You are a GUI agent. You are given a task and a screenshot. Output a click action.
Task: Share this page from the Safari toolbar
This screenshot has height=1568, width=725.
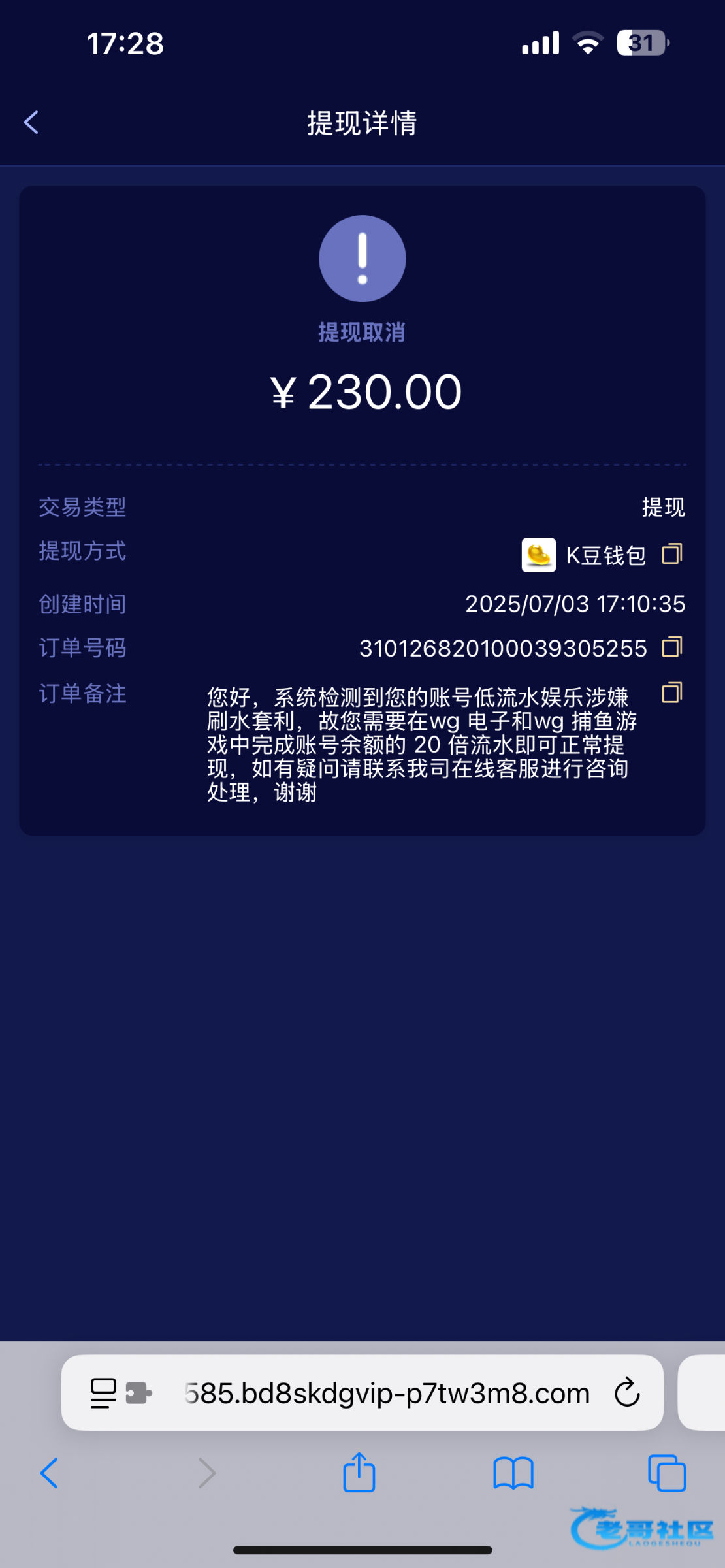click(x=359, y=1471)
